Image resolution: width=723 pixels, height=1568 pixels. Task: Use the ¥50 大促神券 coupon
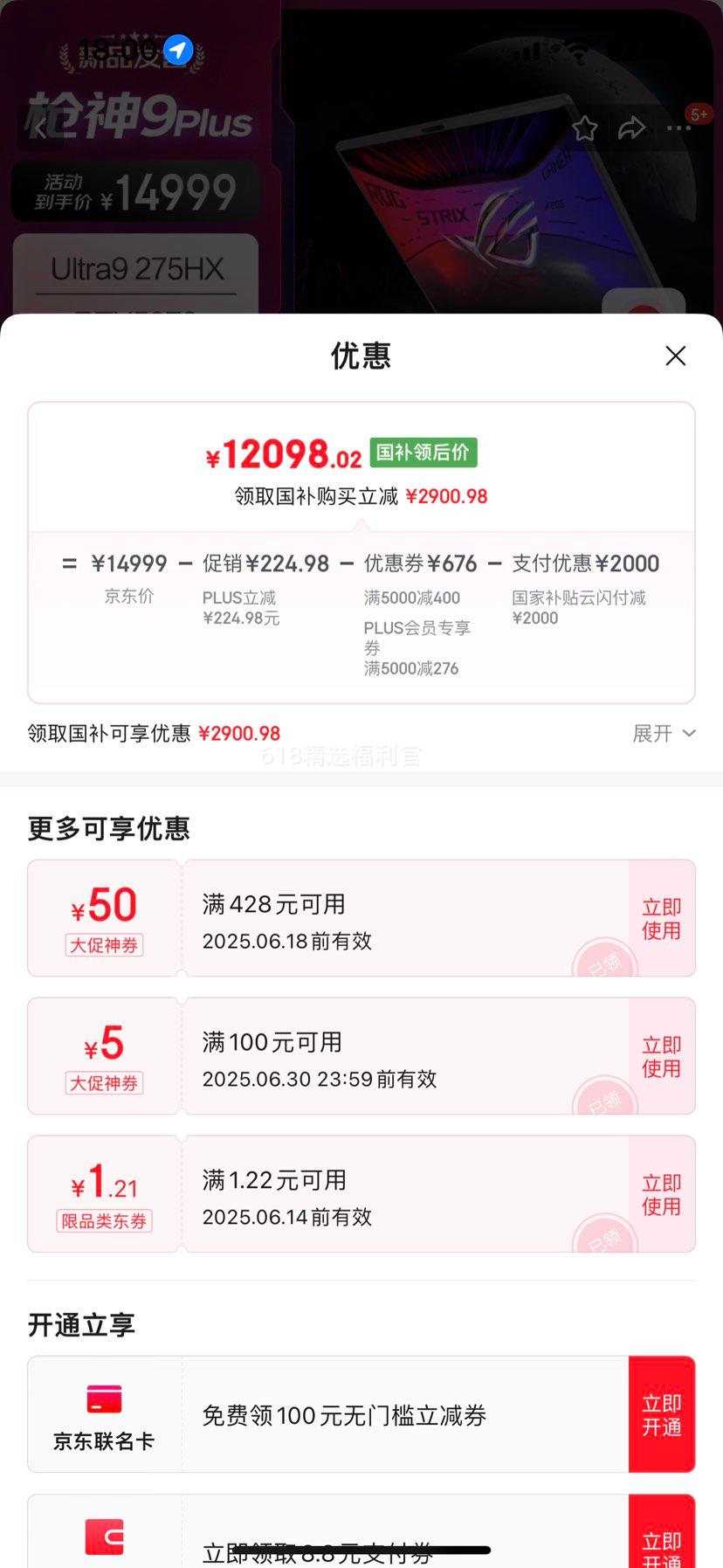pos(661,918)
